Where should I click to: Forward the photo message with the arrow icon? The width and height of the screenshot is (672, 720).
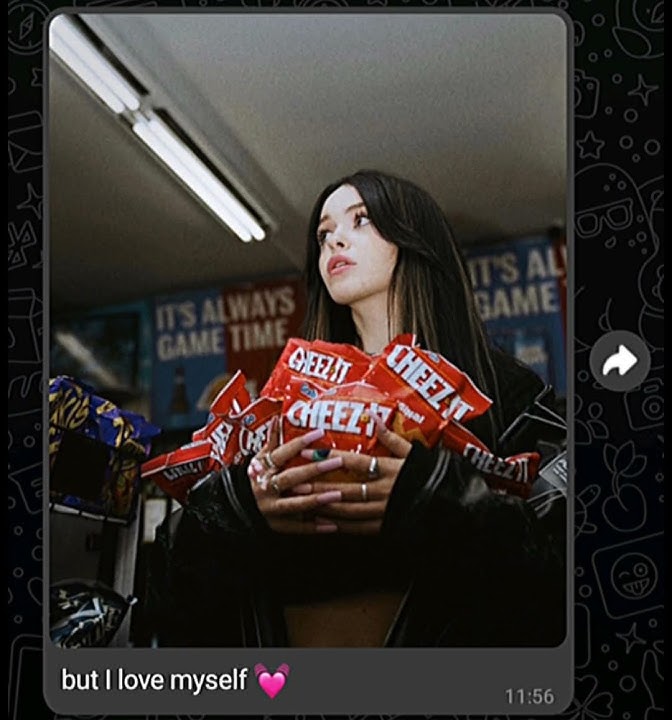click(x=619, y=361)
